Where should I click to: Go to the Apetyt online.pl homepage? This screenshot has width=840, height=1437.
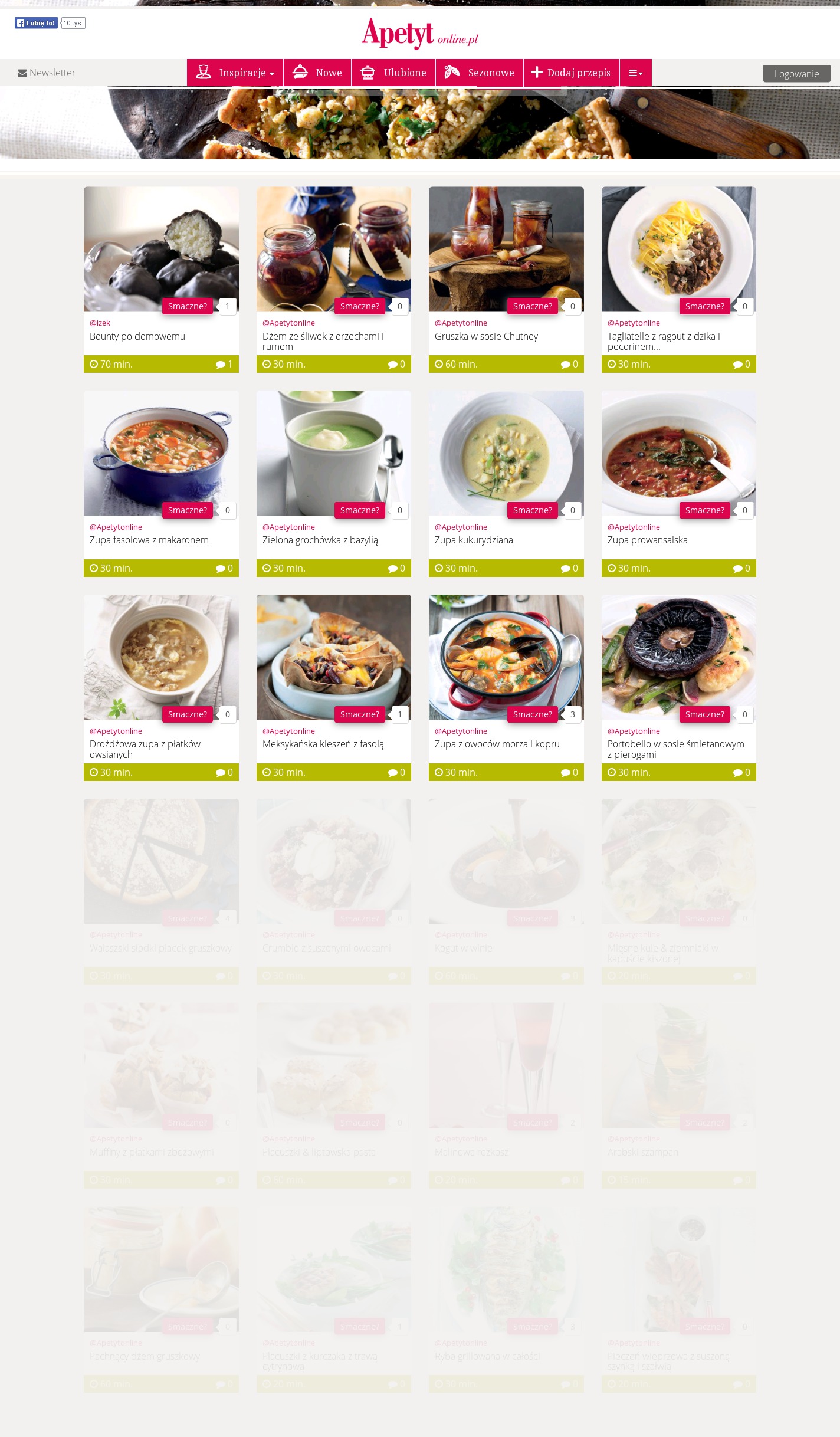(419, 34)
